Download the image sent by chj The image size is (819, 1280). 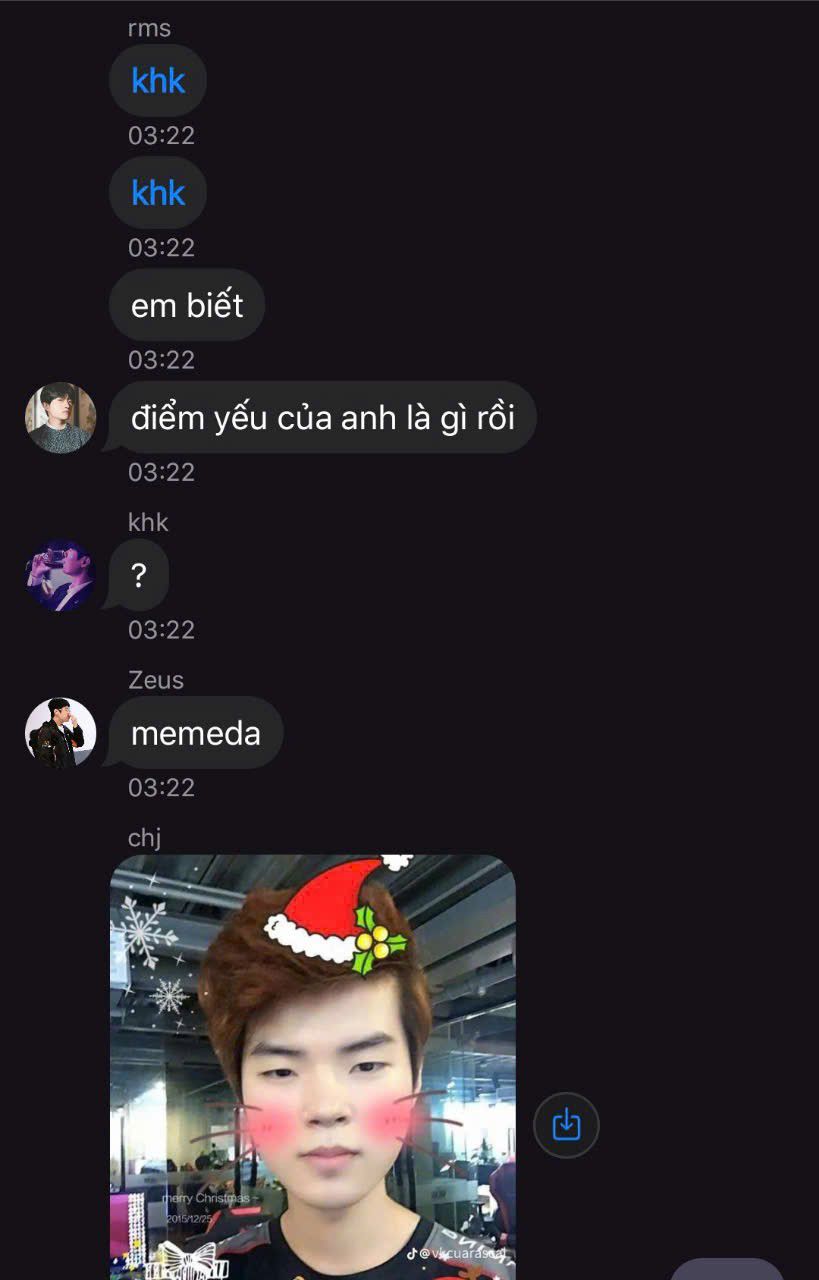click(x=566, y=1124)
